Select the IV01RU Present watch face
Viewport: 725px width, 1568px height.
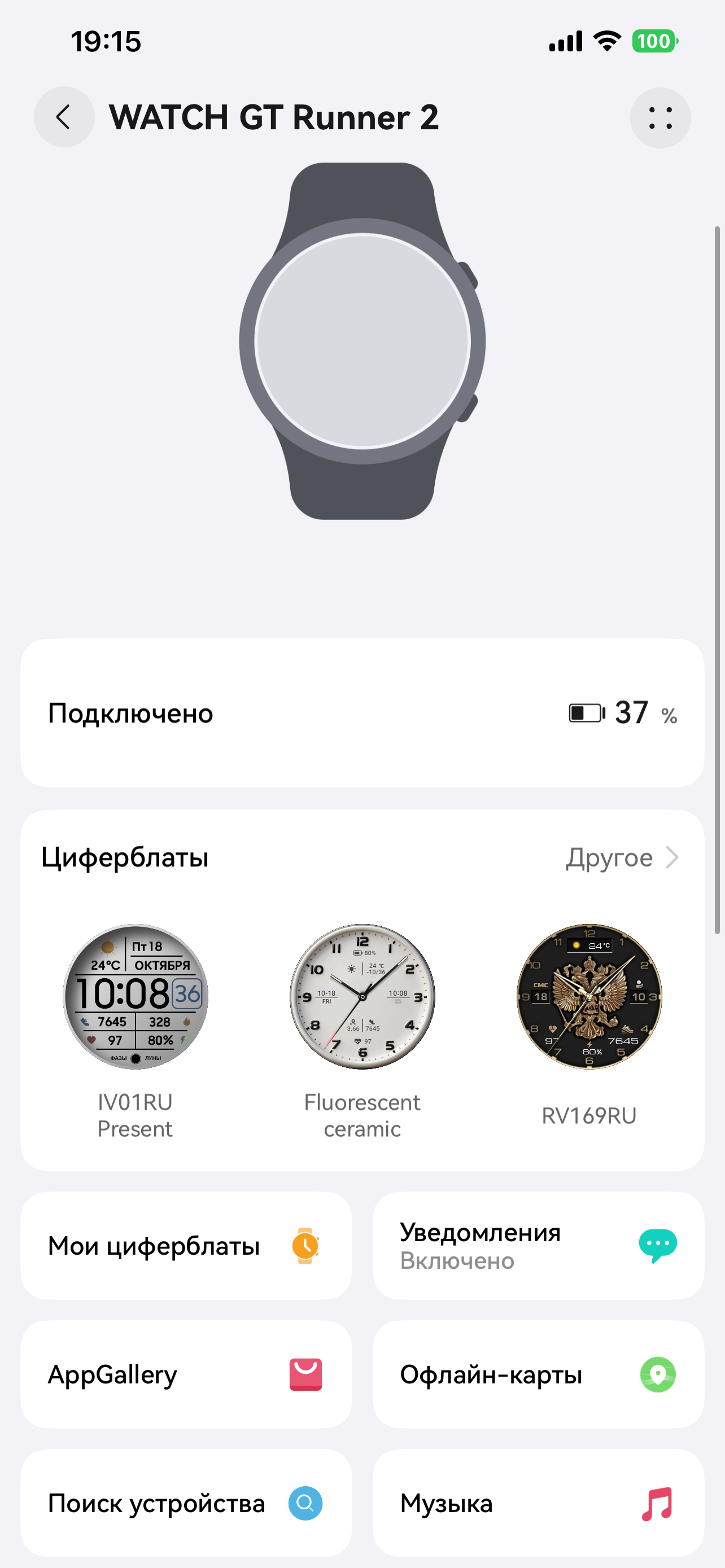tap(136, 996)
